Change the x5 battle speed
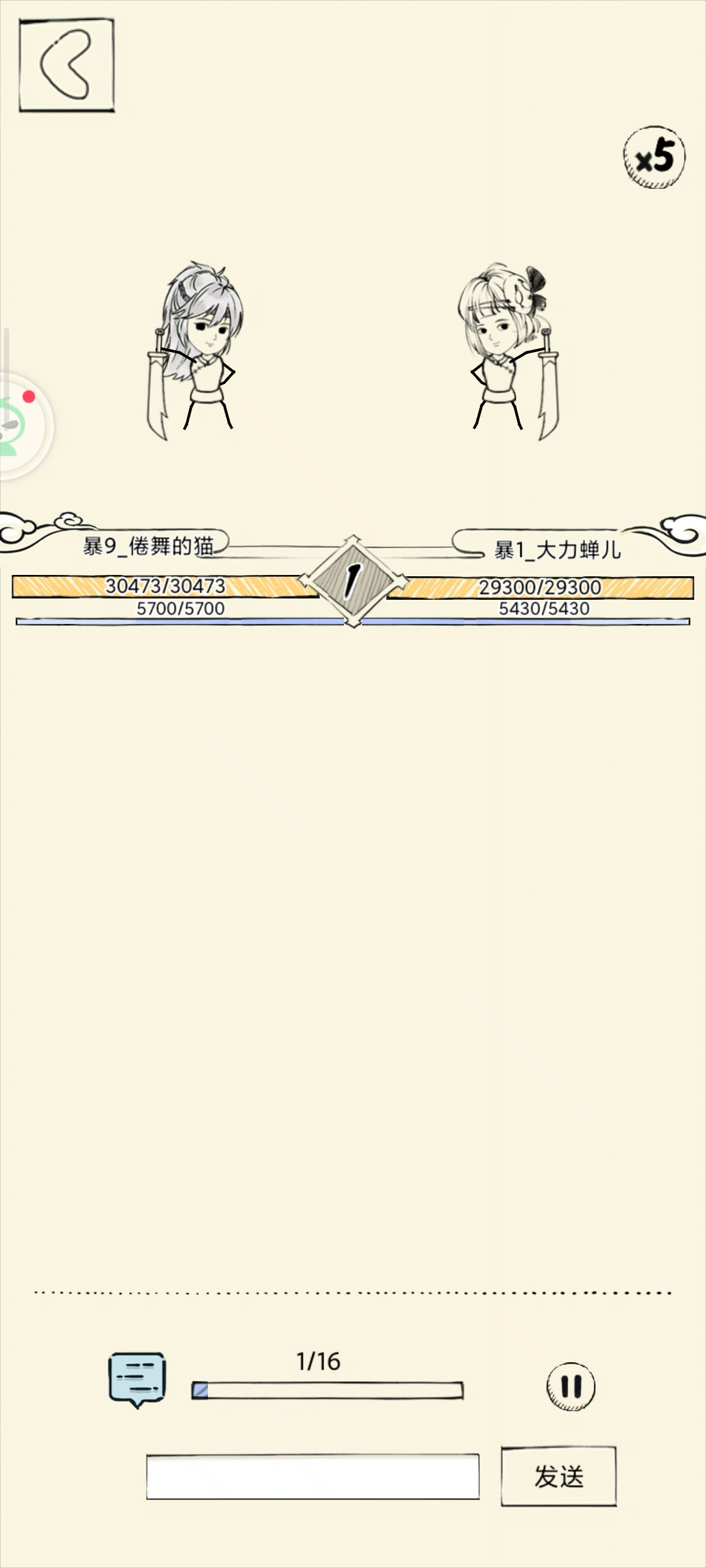This screenshot has width=706, height=1568. coord(654,157)
